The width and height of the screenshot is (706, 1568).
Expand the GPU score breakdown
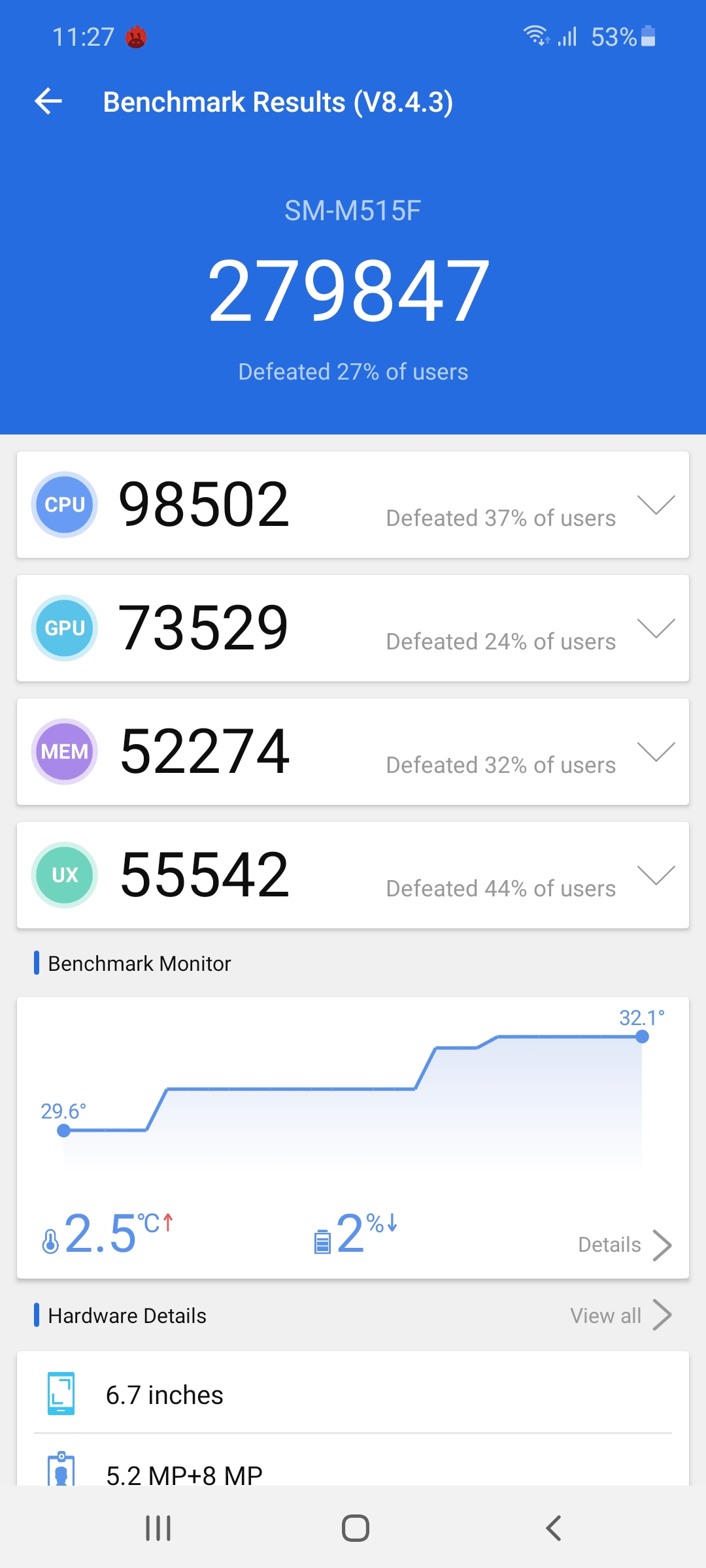point(656,629)
